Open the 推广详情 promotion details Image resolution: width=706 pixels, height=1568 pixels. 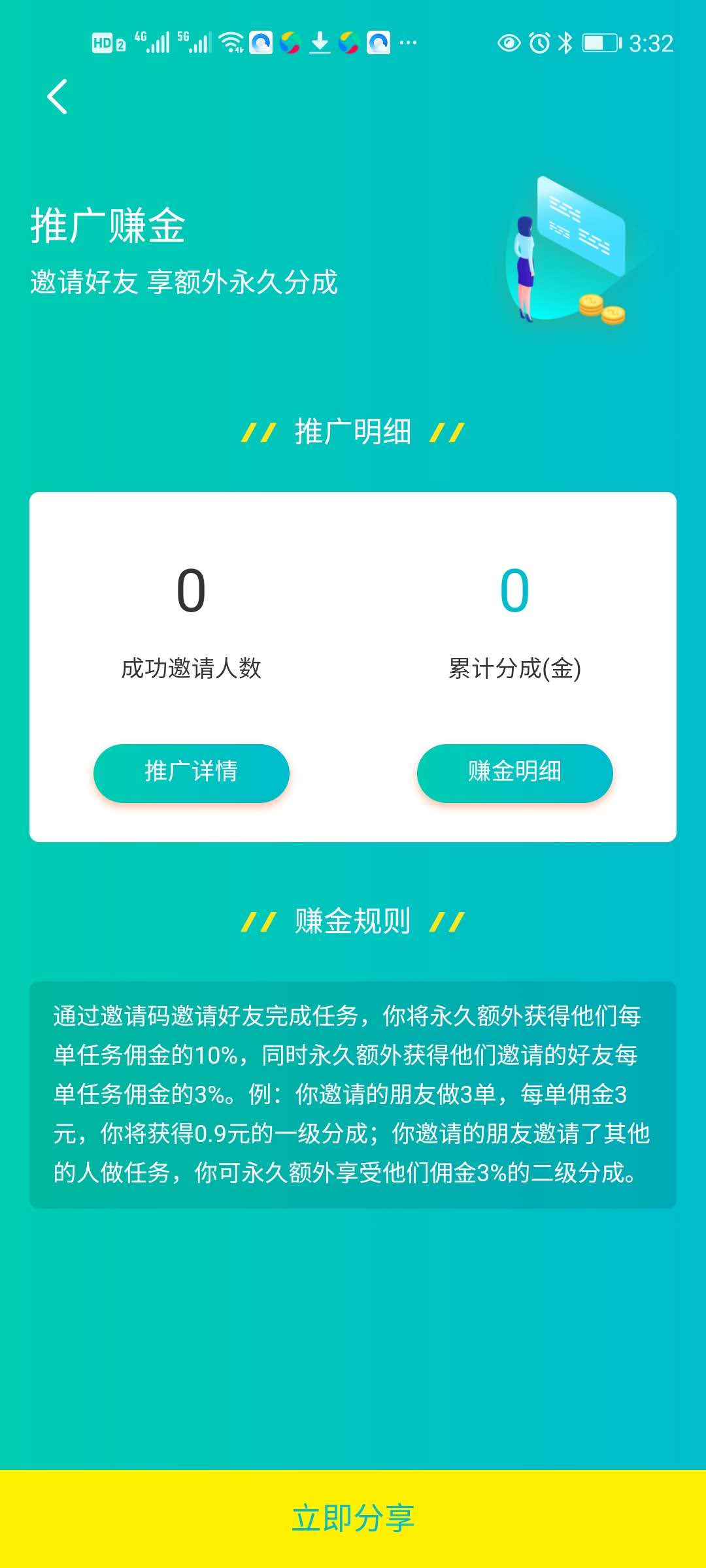point(191,772)
